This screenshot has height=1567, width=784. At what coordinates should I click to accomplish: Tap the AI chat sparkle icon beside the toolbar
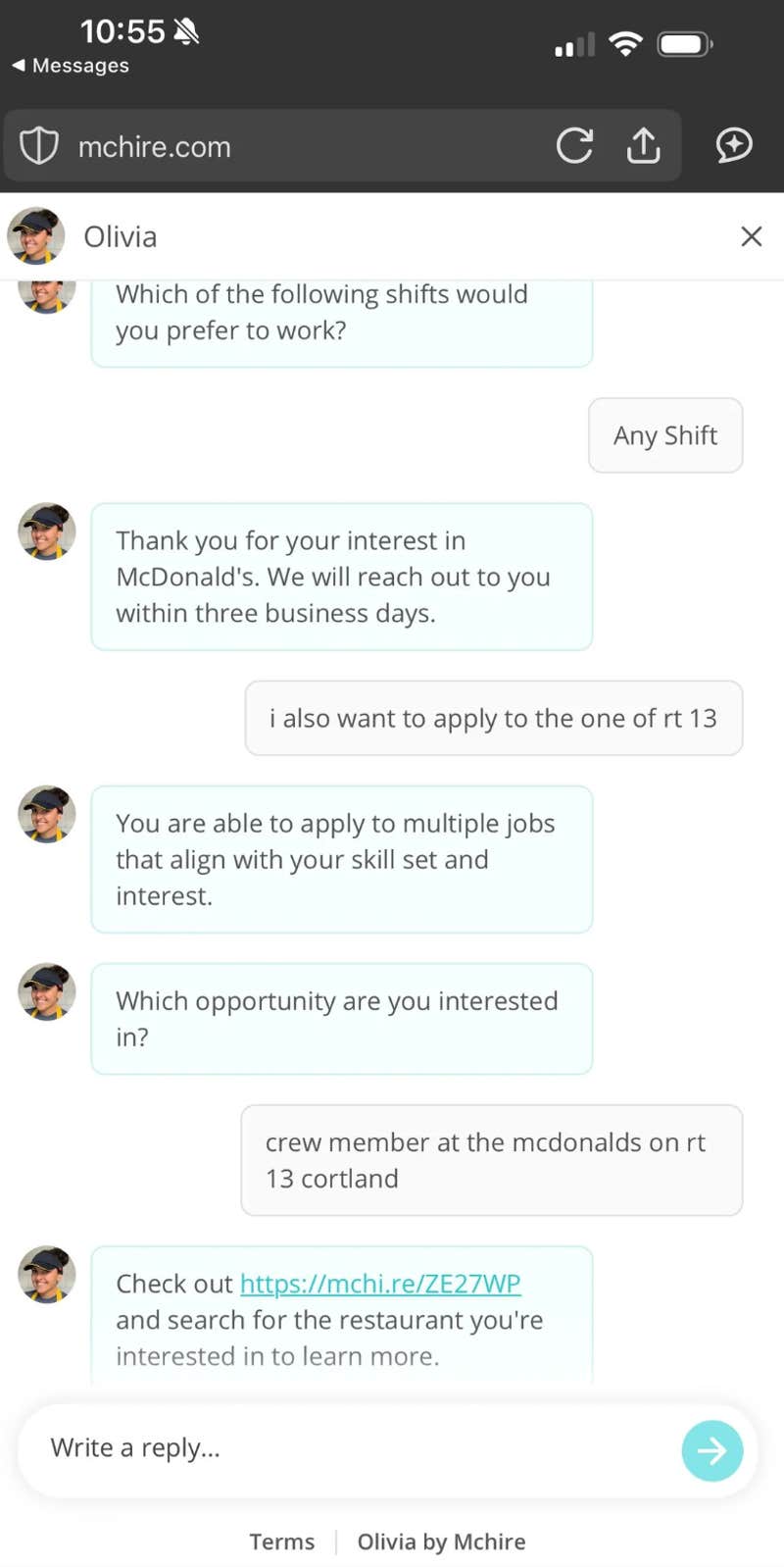tap(732, 145)
